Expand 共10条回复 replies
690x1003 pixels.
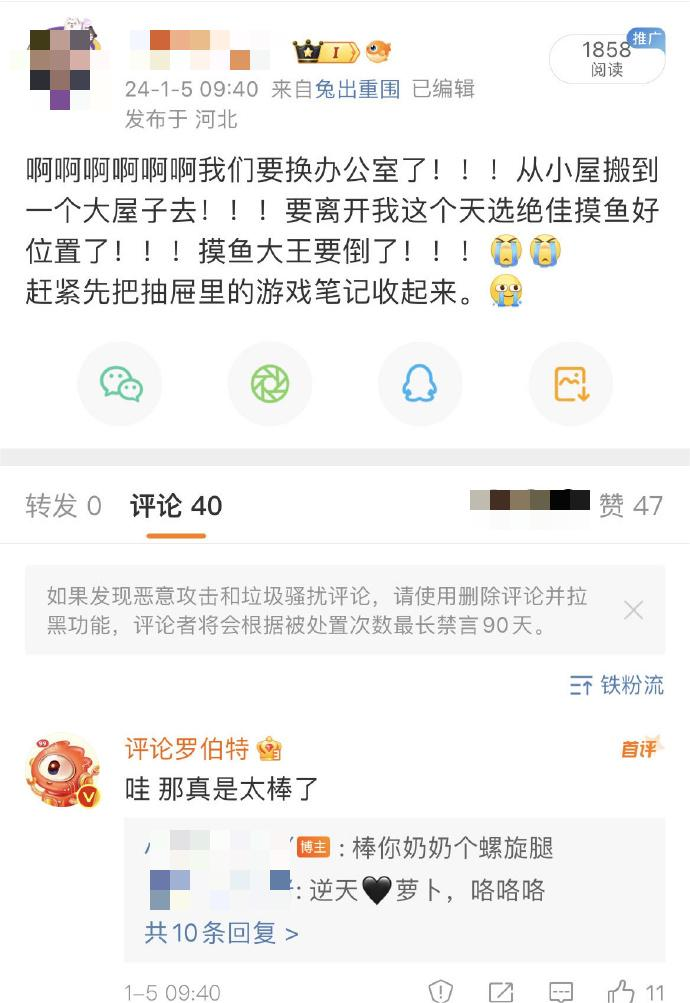coord(221,933)
